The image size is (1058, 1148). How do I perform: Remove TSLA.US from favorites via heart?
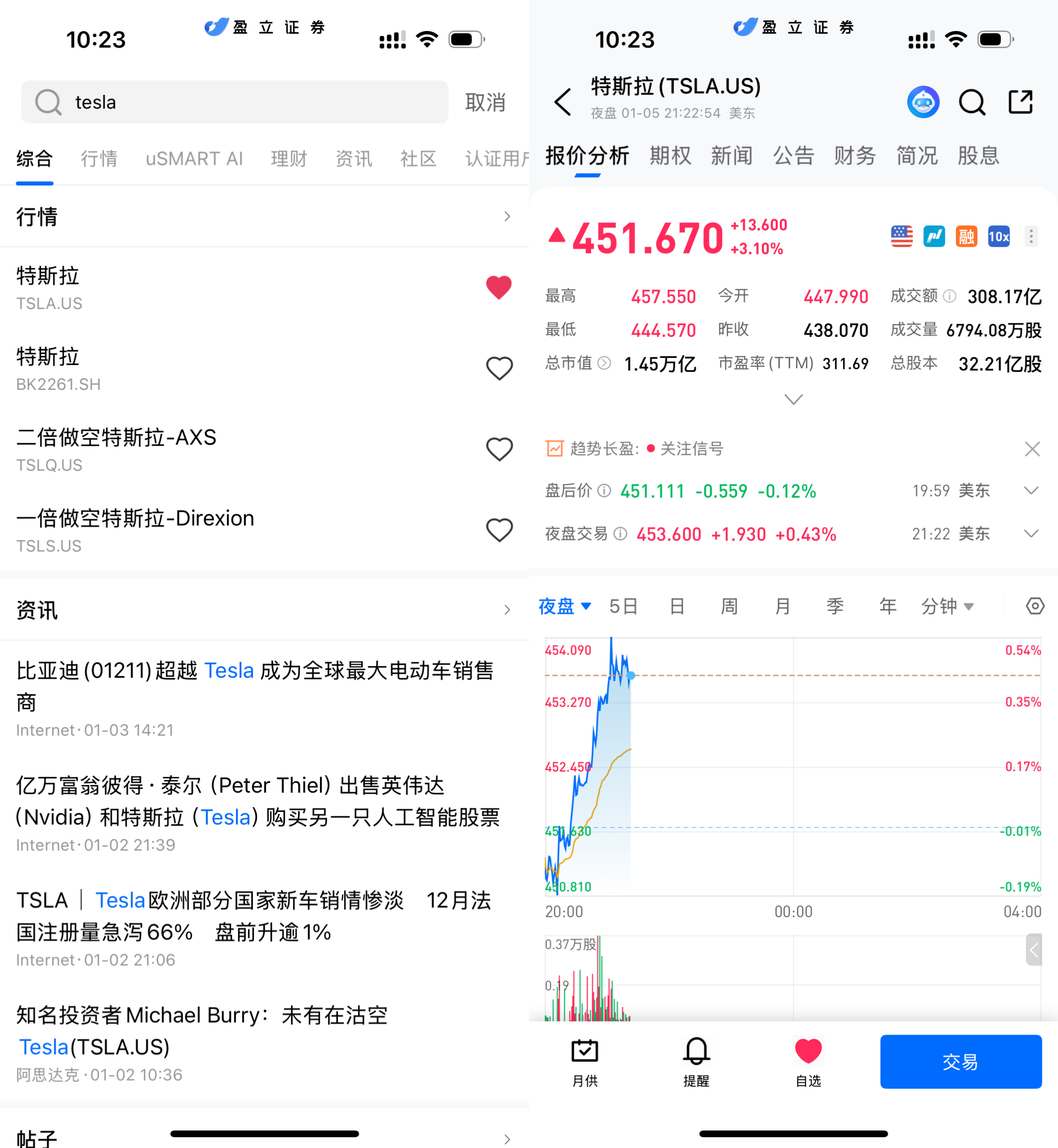tap(498, 287)
